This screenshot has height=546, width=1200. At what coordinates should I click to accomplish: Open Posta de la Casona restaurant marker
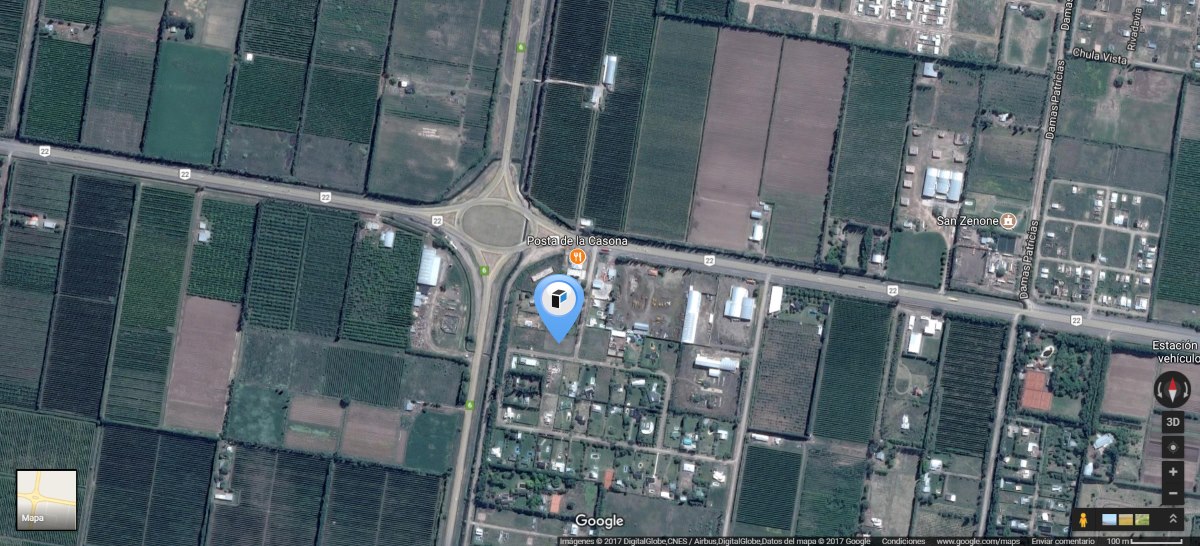[576, 257]
